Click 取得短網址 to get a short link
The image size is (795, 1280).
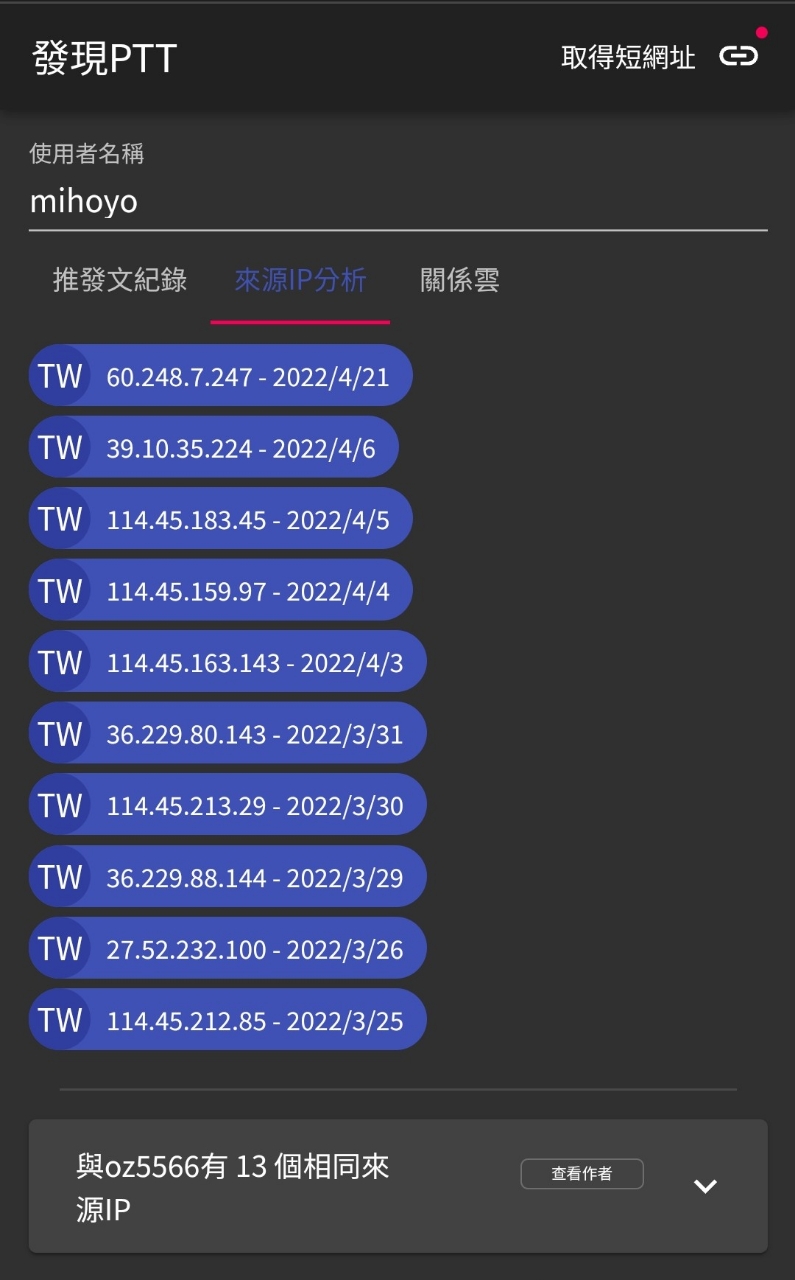tap(627, 58)
